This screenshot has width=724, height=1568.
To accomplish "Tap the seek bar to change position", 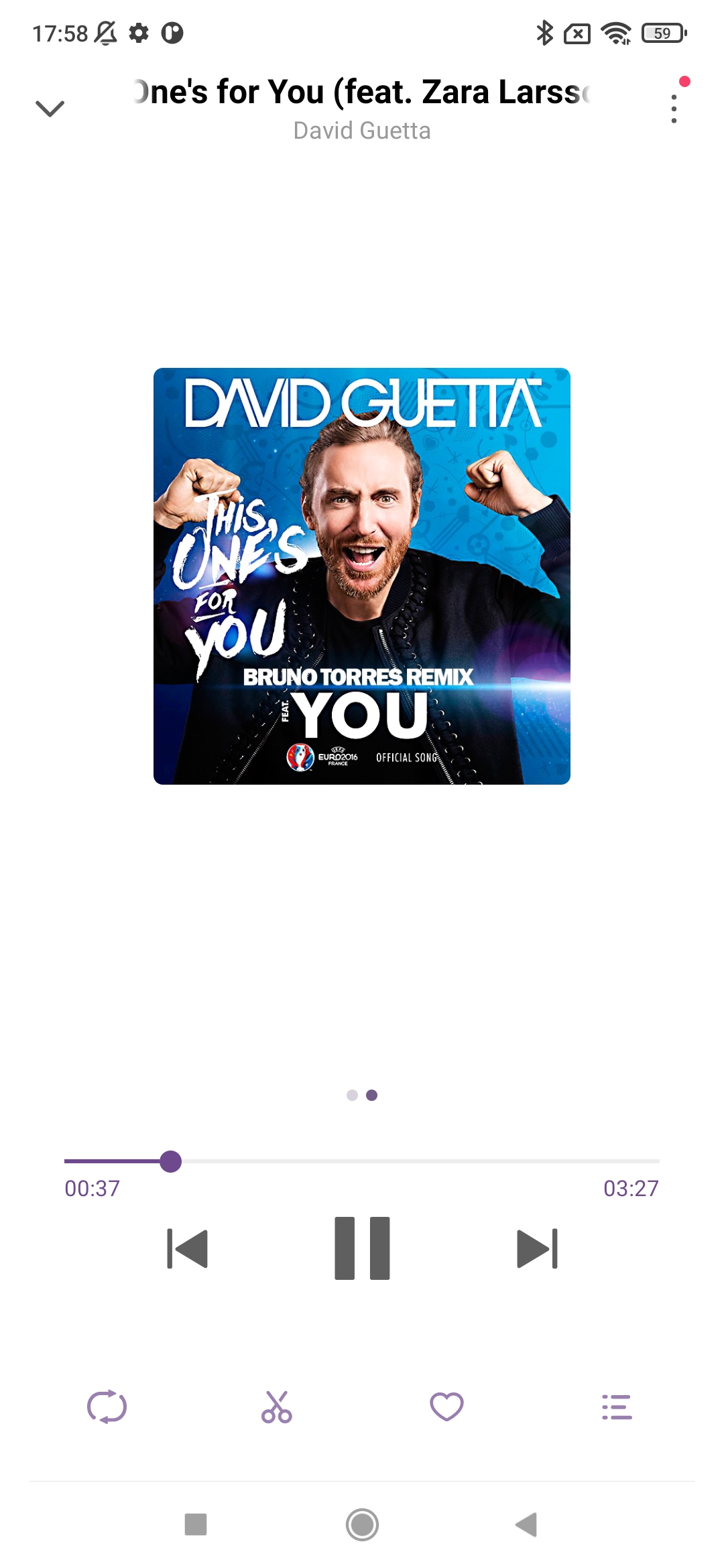I will 362,1161.
